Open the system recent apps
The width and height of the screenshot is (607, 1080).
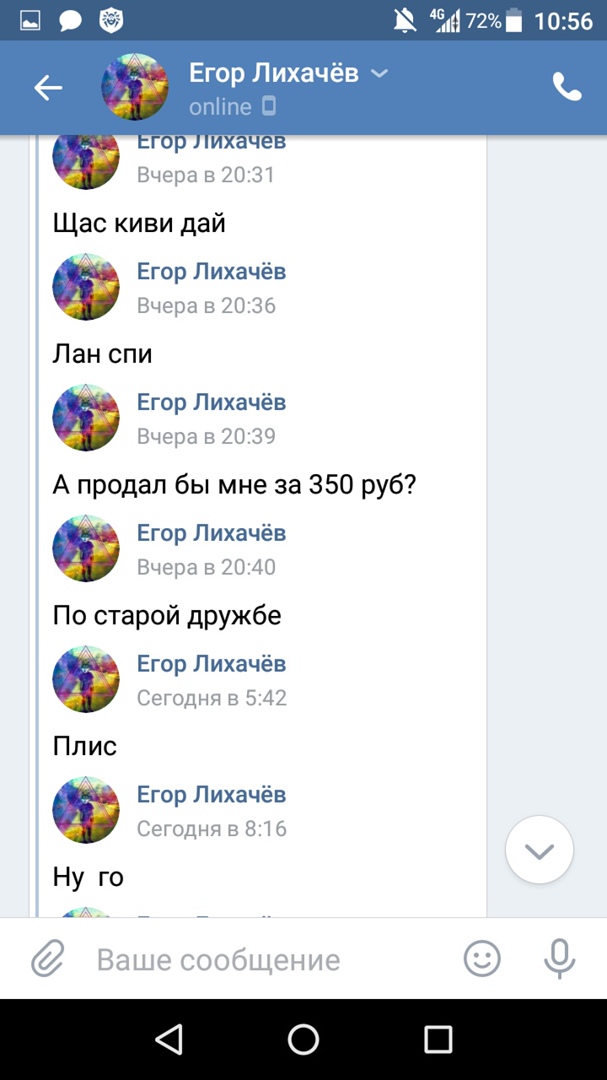pyautogui.click(x=438, y=1040)
